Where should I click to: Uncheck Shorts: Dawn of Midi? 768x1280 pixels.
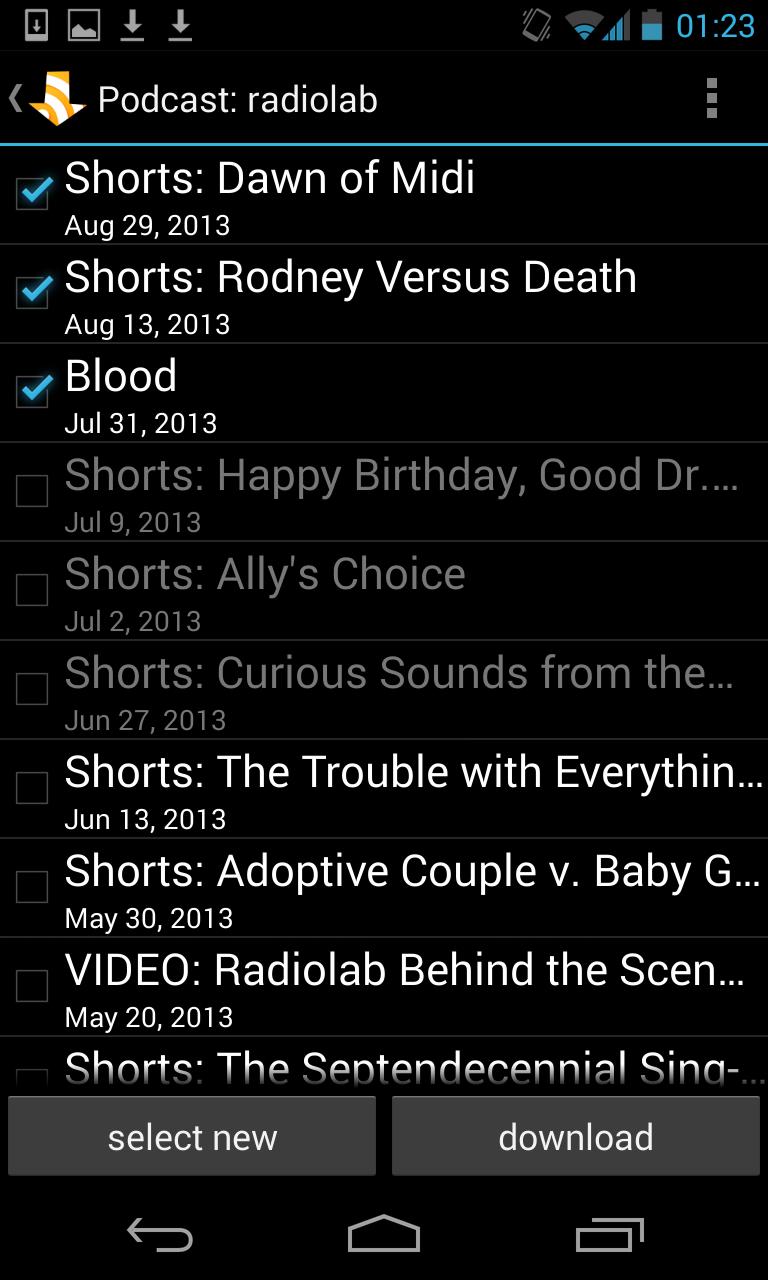(33, 193)
